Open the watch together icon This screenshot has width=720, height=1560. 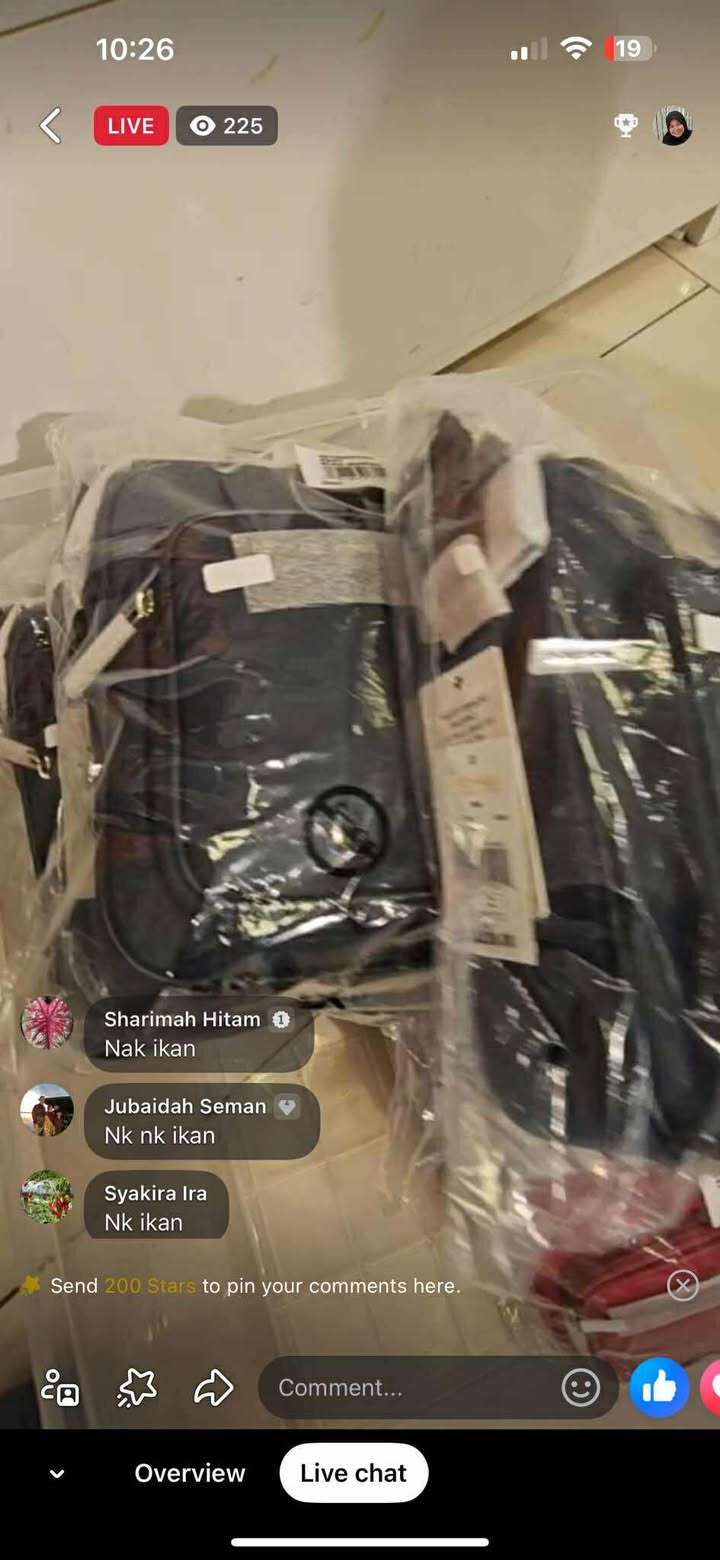point(60,1387)
